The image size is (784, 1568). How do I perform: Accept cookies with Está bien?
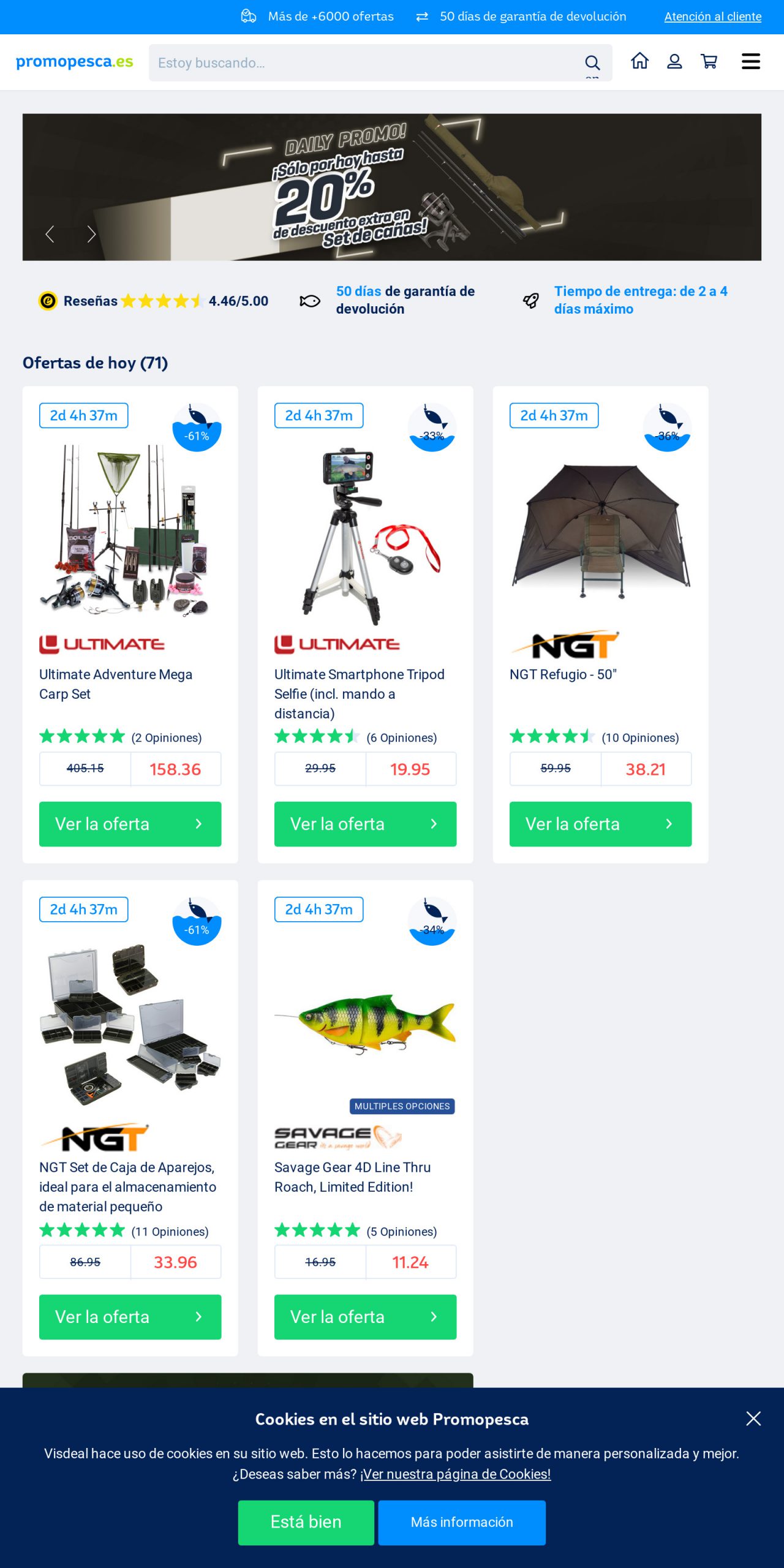click(306, 1522)
